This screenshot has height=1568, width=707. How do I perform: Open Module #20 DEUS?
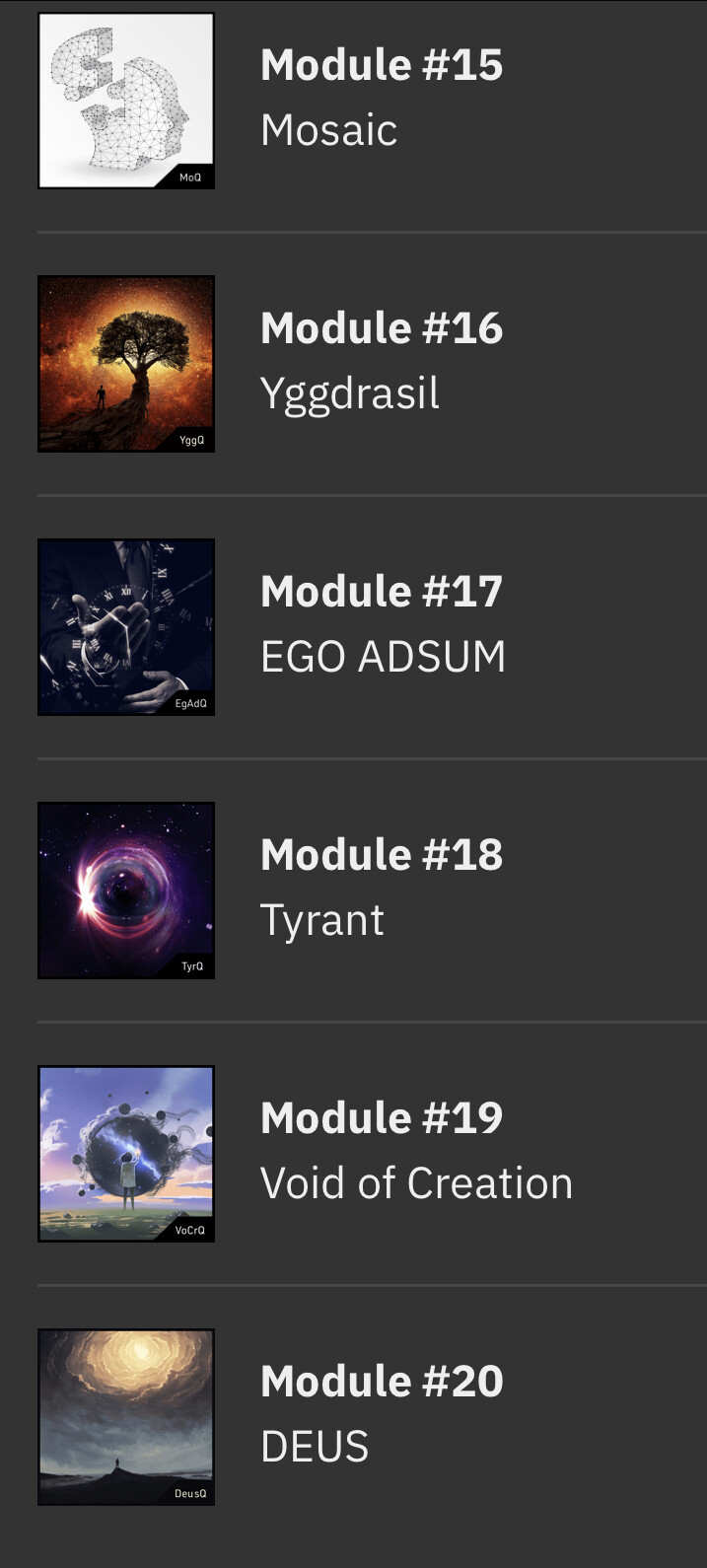(x=372, y=1417)
